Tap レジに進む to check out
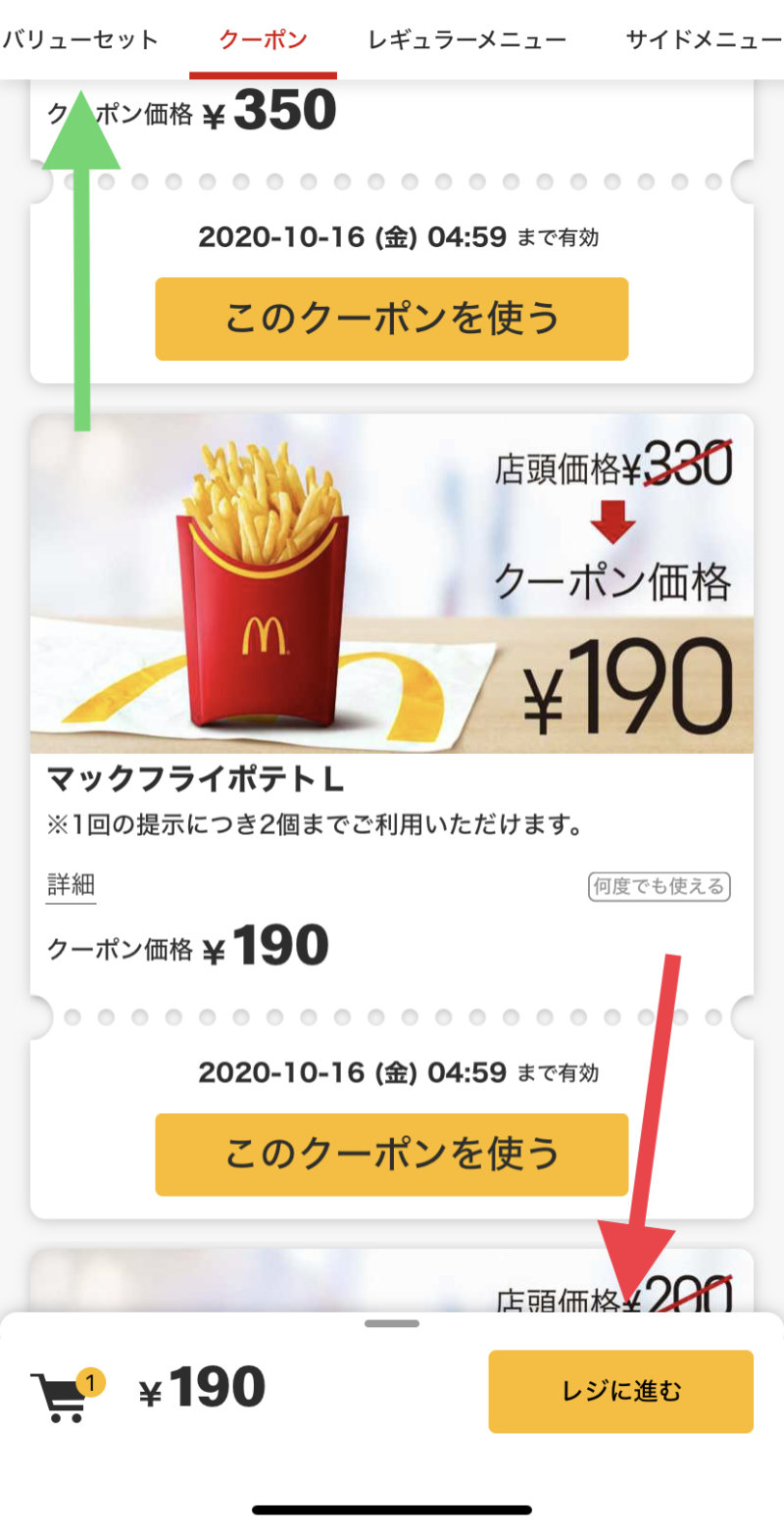 pos(620,1391)
